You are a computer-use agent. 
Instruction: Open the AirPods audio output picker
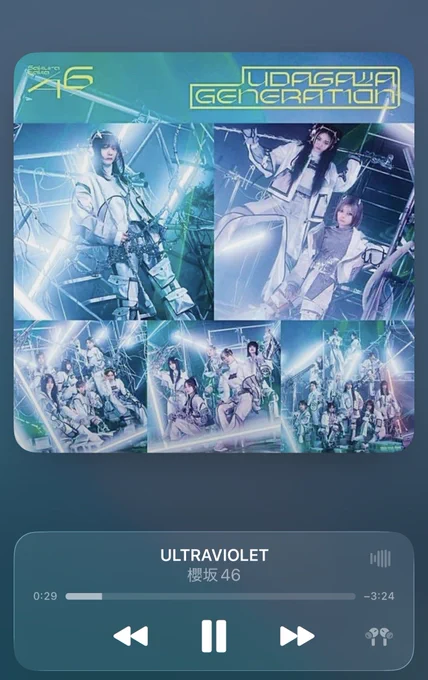coord(379,636)
